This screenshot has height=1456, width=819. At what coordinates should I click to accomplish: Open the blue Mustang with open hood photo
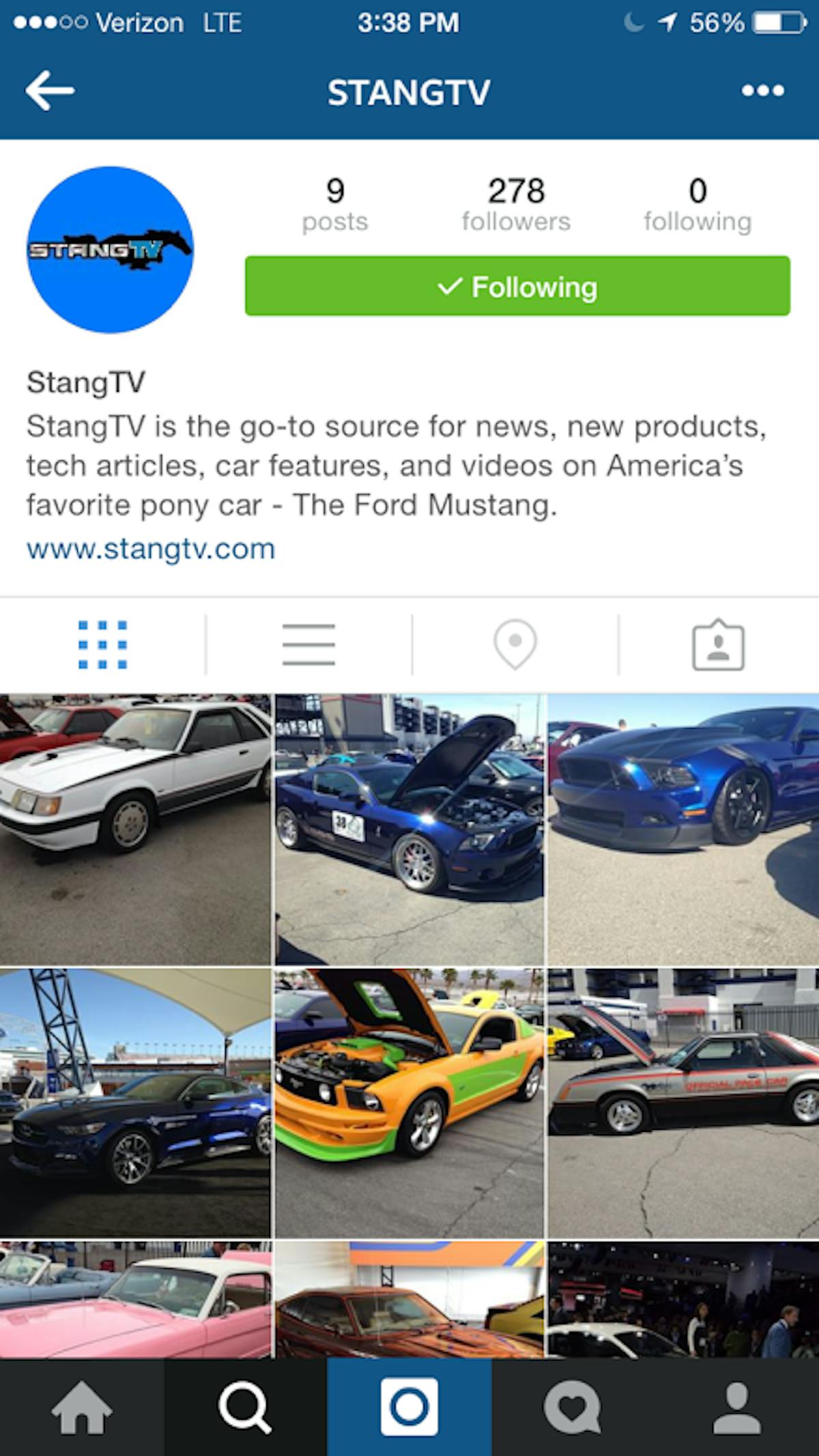(x=409, y=829)
